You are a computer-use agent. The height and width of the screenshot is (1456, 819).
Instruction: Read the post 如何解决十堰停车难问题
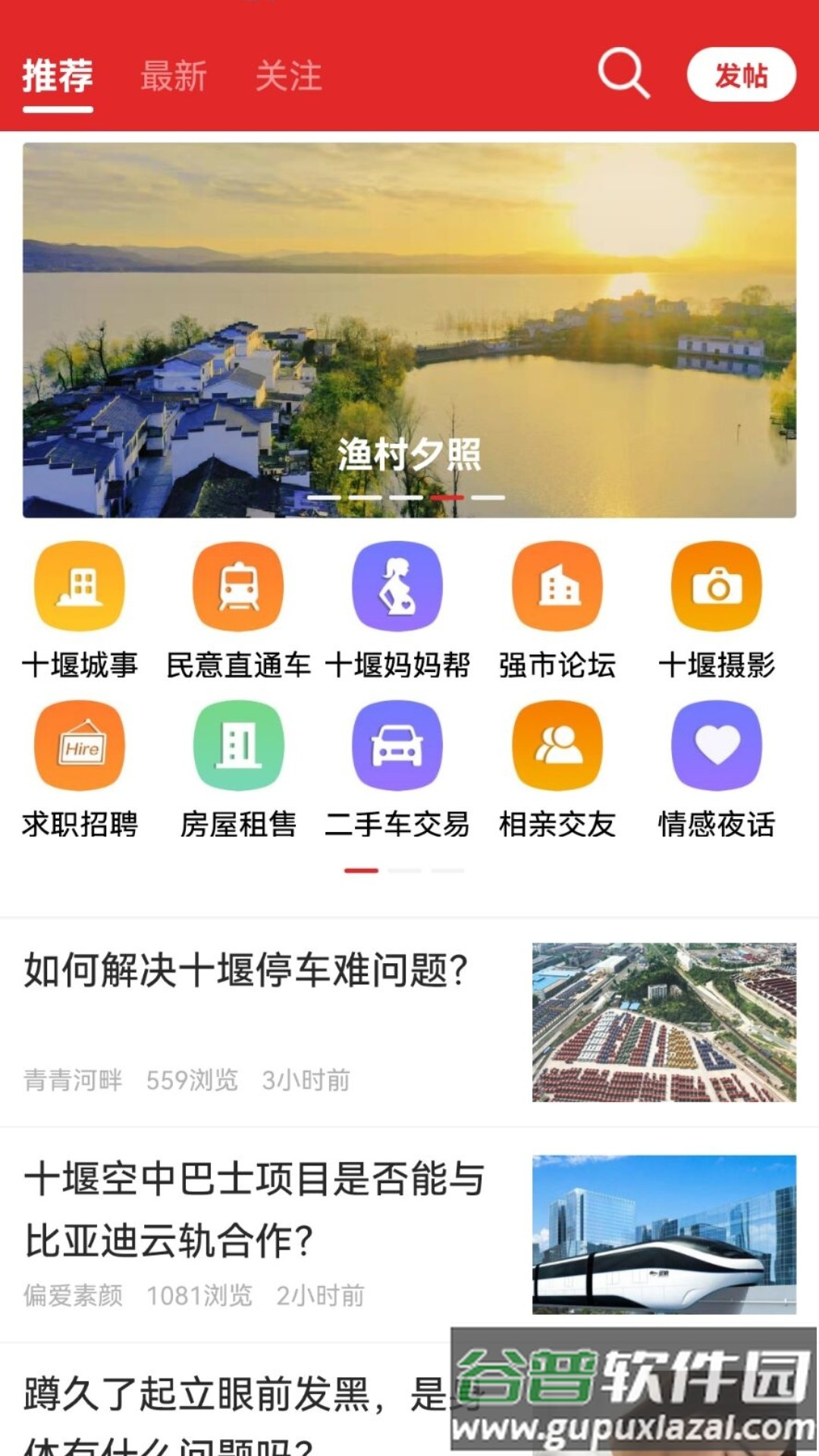(246, 971)
